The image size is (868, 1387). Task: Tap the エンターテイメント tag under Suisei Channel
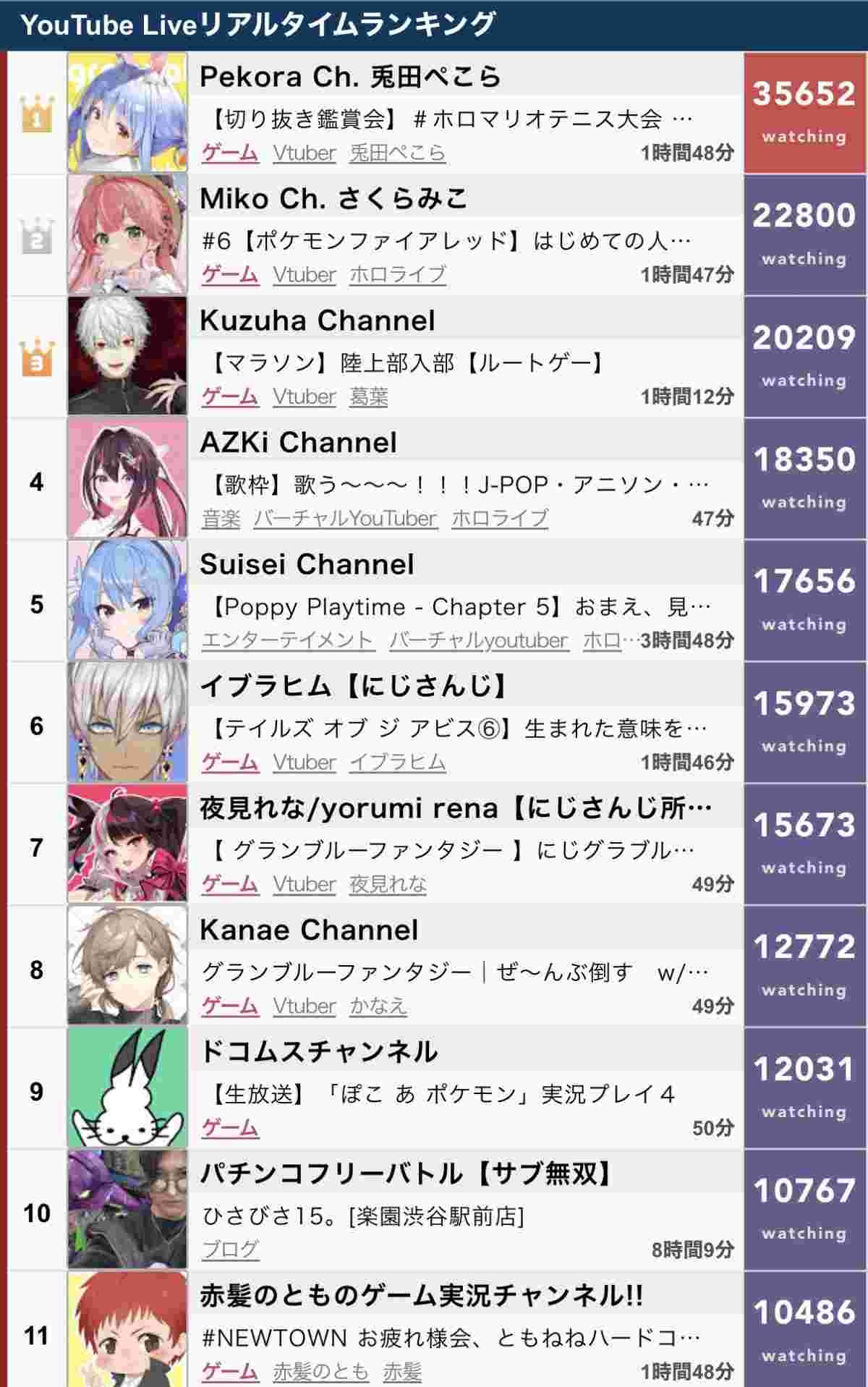click(x=287, y=640)
